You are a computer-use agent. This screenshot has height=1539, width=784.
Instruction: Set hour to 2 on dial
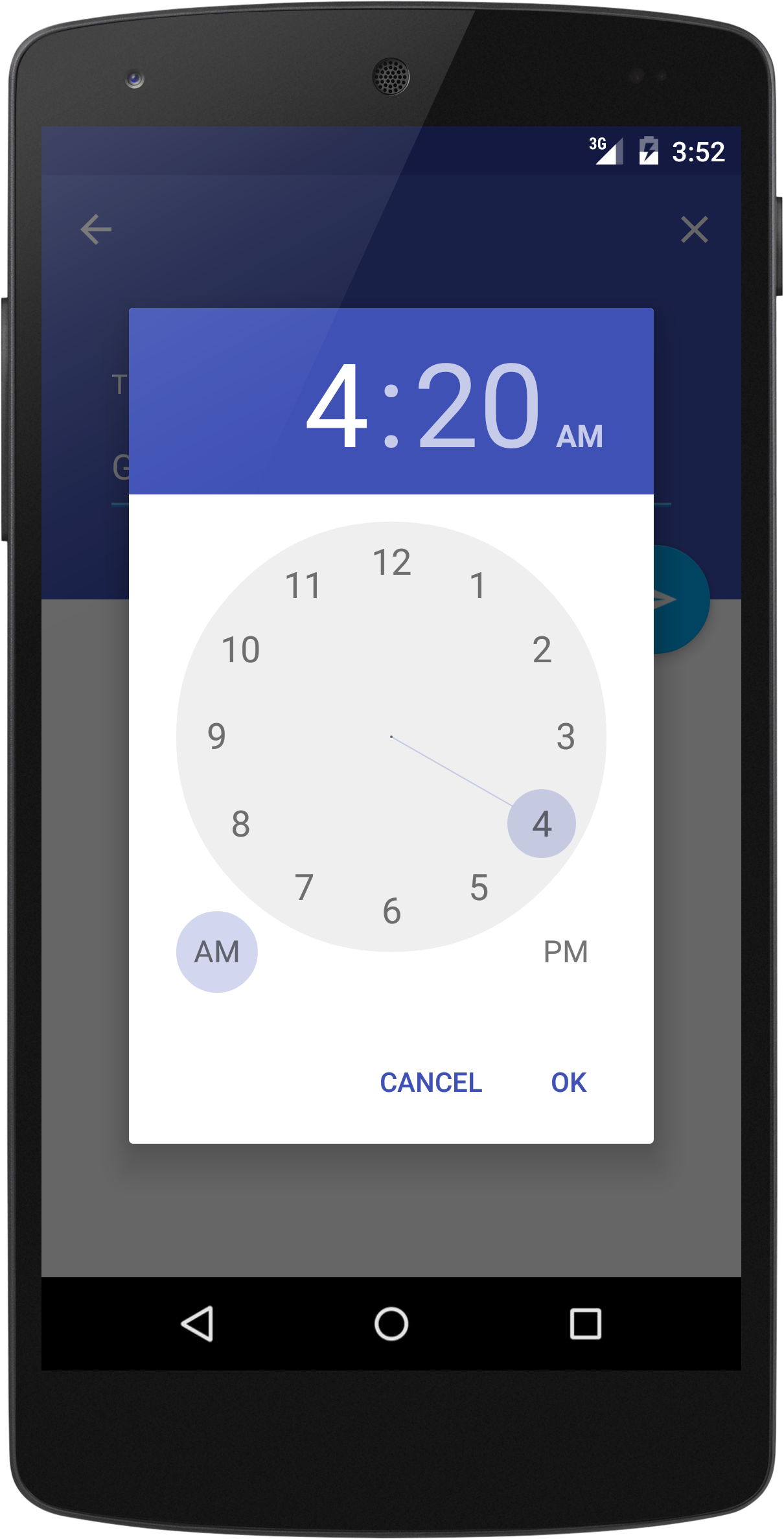[x=542, y=650]
